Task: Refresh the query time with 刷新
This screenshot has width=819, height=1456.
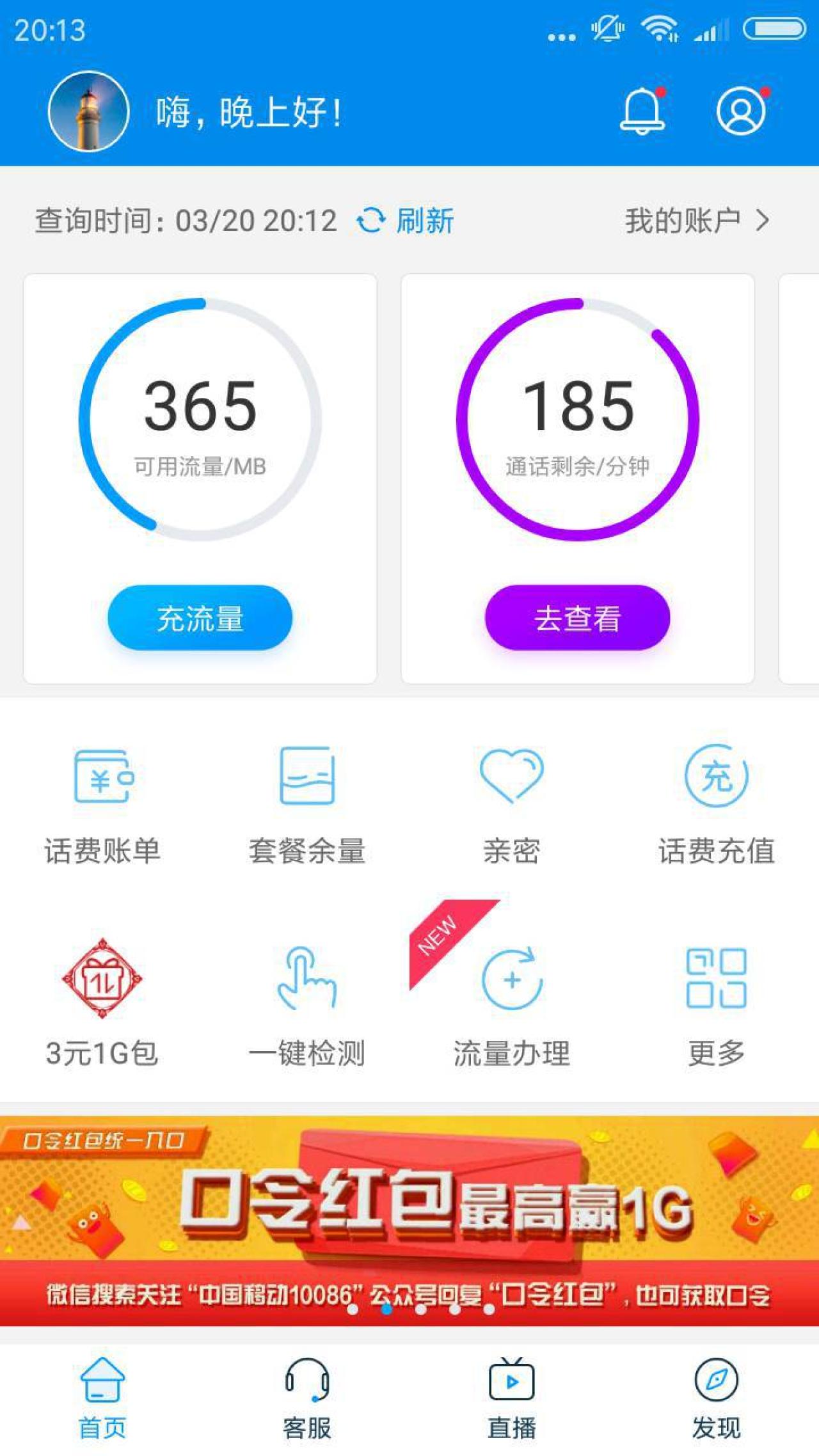Action: 406,221
